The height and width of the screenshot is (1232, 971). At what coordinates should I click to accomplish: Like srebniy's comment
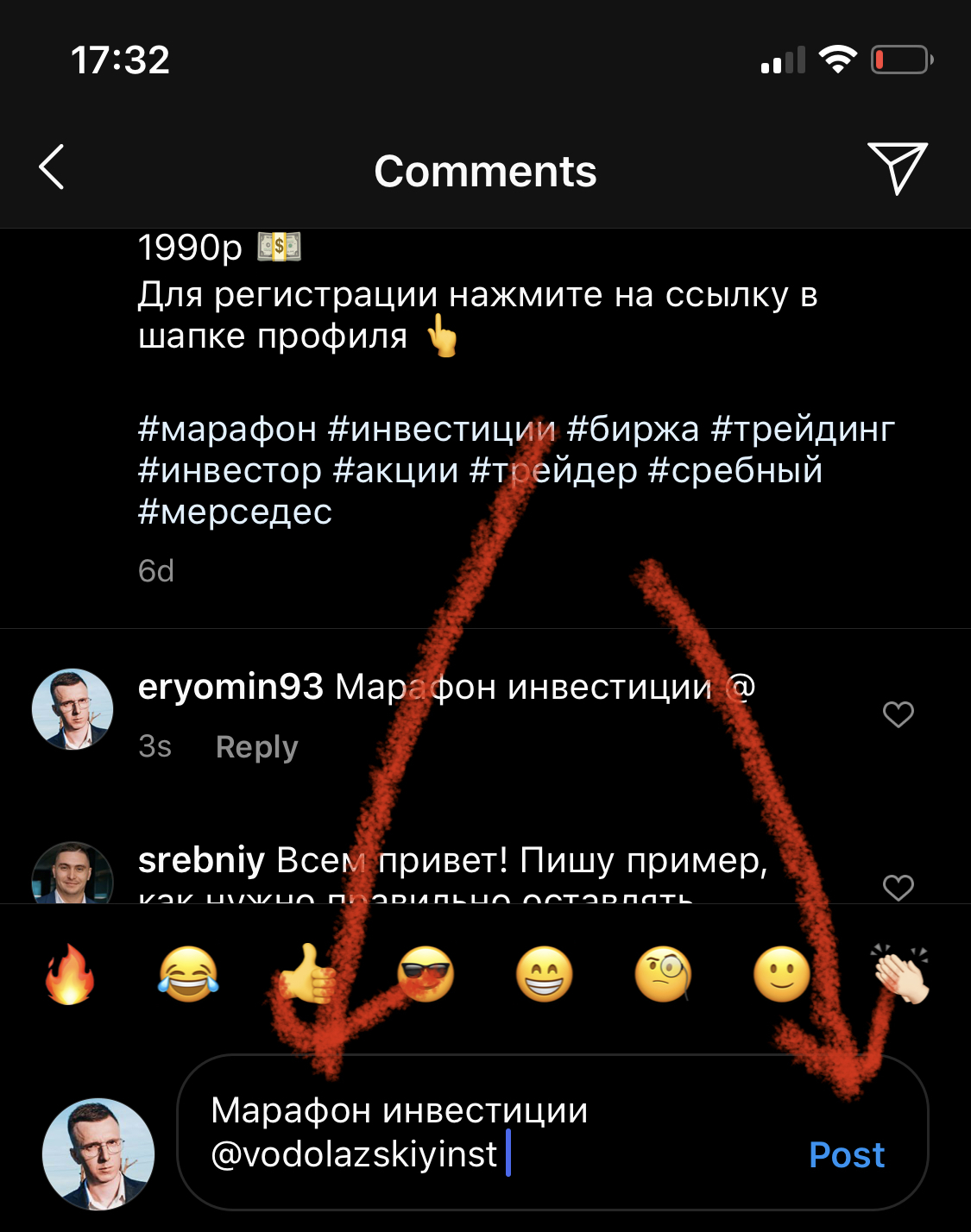[898, 887]
